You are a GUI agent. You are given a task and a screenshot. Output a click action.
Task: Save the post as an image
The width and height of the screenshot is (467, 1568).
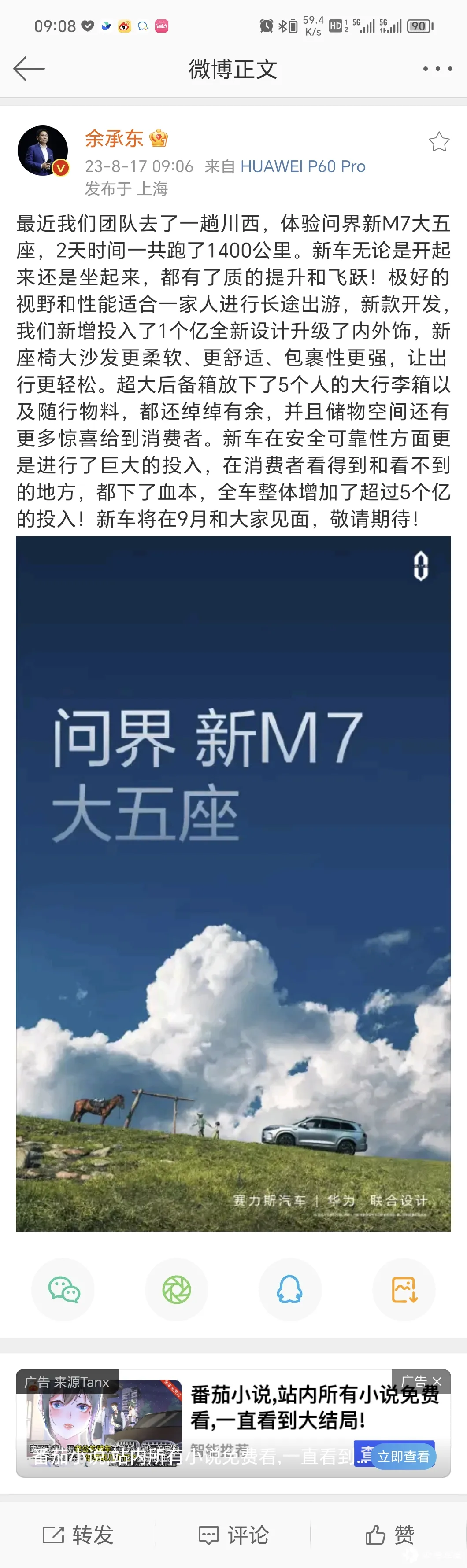point(403,1289)
